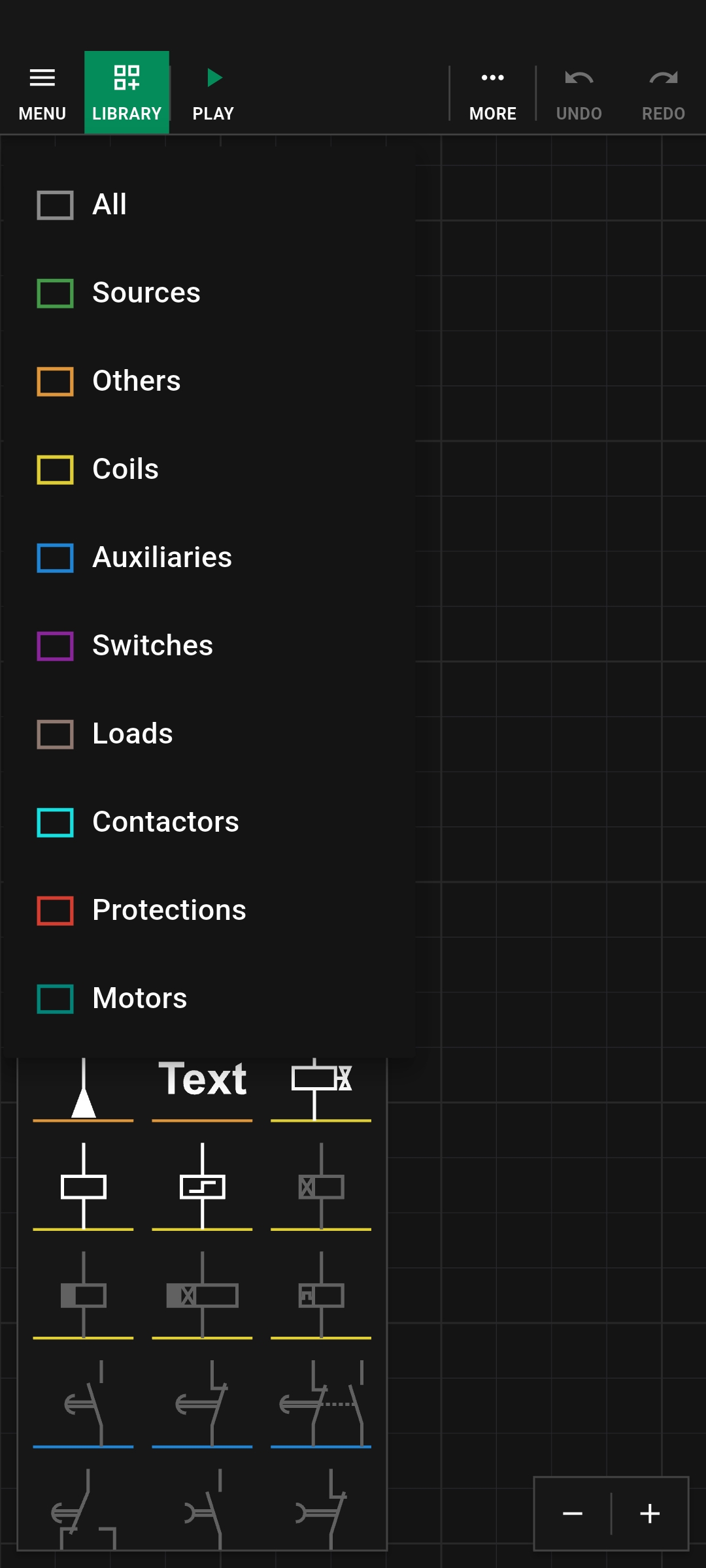Close the Library panel
Image resolution: width=706 pixels, height=1568 pixels.
coord(127,93)
